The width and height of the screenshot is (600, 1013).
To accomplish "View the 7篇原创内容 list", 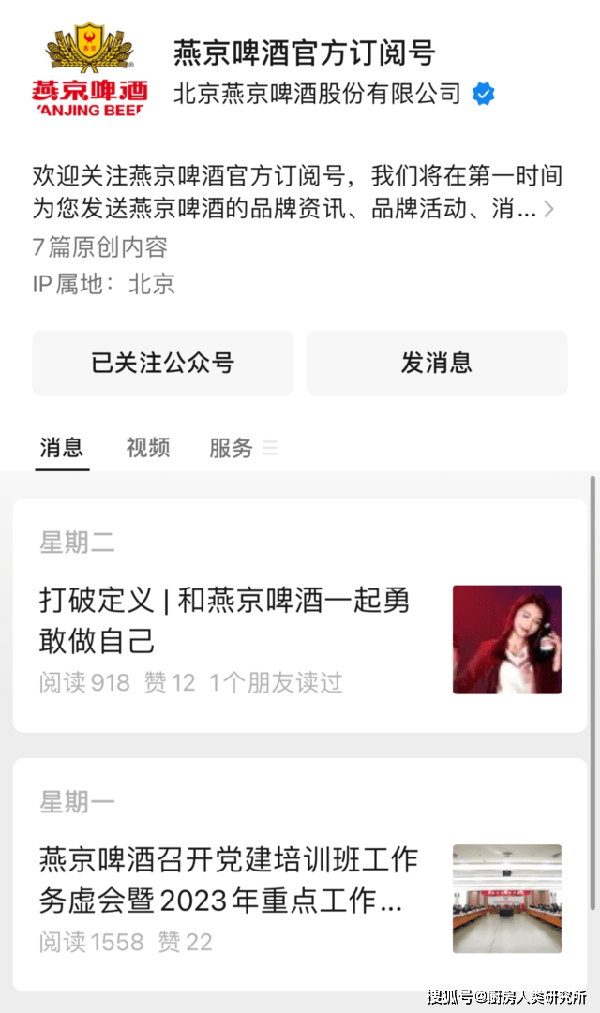I will pos(100,247).
